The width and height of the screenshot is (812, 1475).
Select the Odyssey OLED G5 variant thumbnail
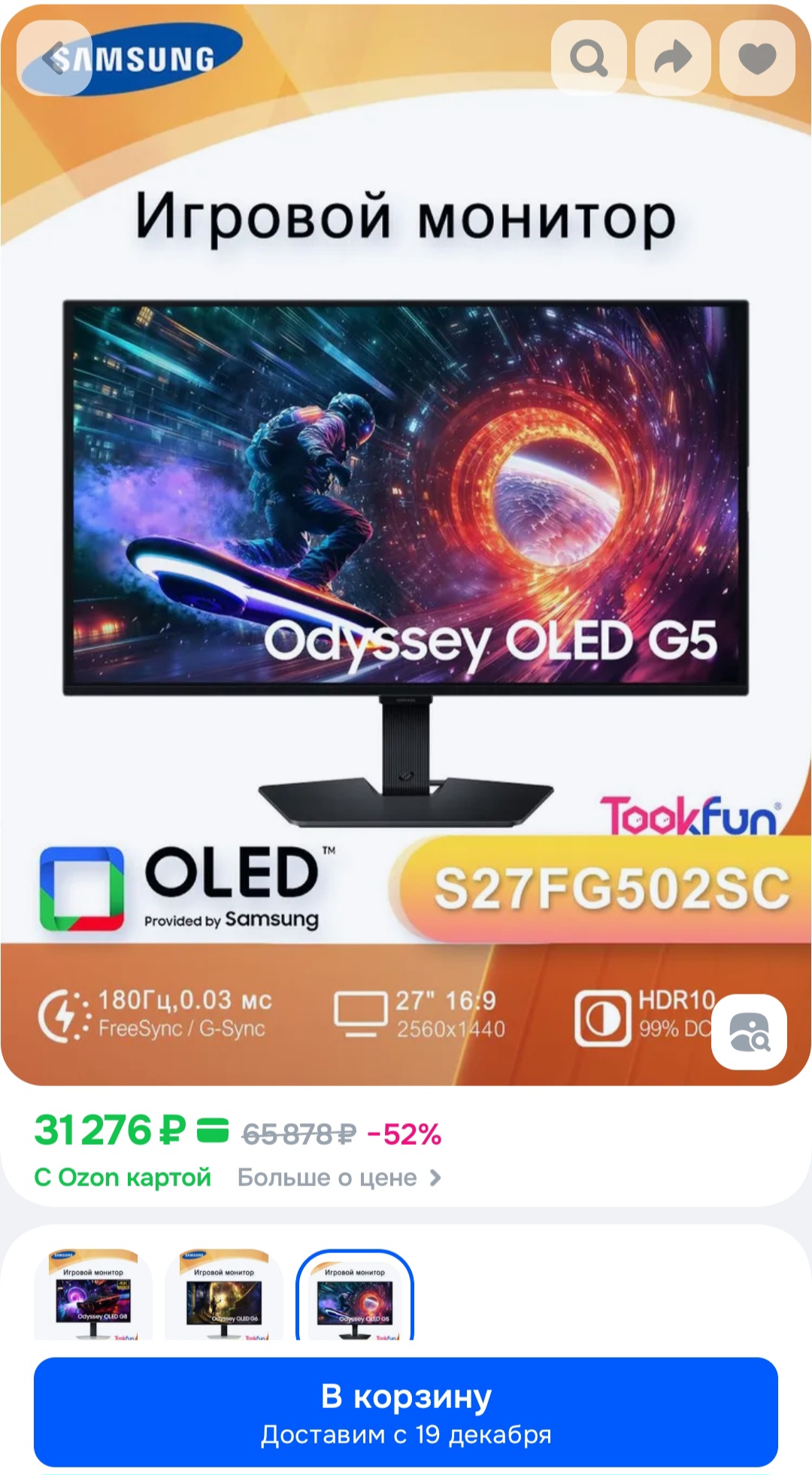tap(355, 1295)
